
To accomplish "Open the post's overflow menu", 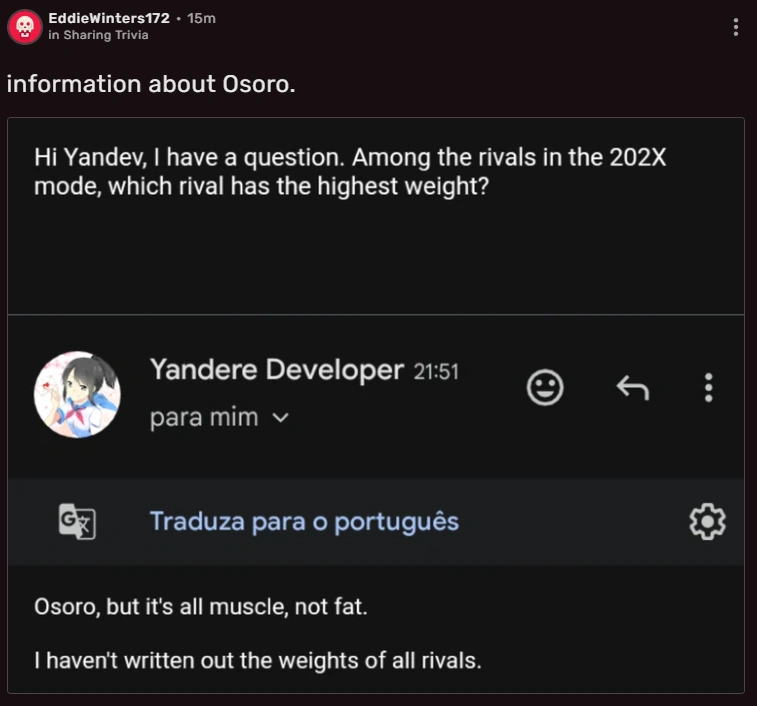I will [736, 27].
